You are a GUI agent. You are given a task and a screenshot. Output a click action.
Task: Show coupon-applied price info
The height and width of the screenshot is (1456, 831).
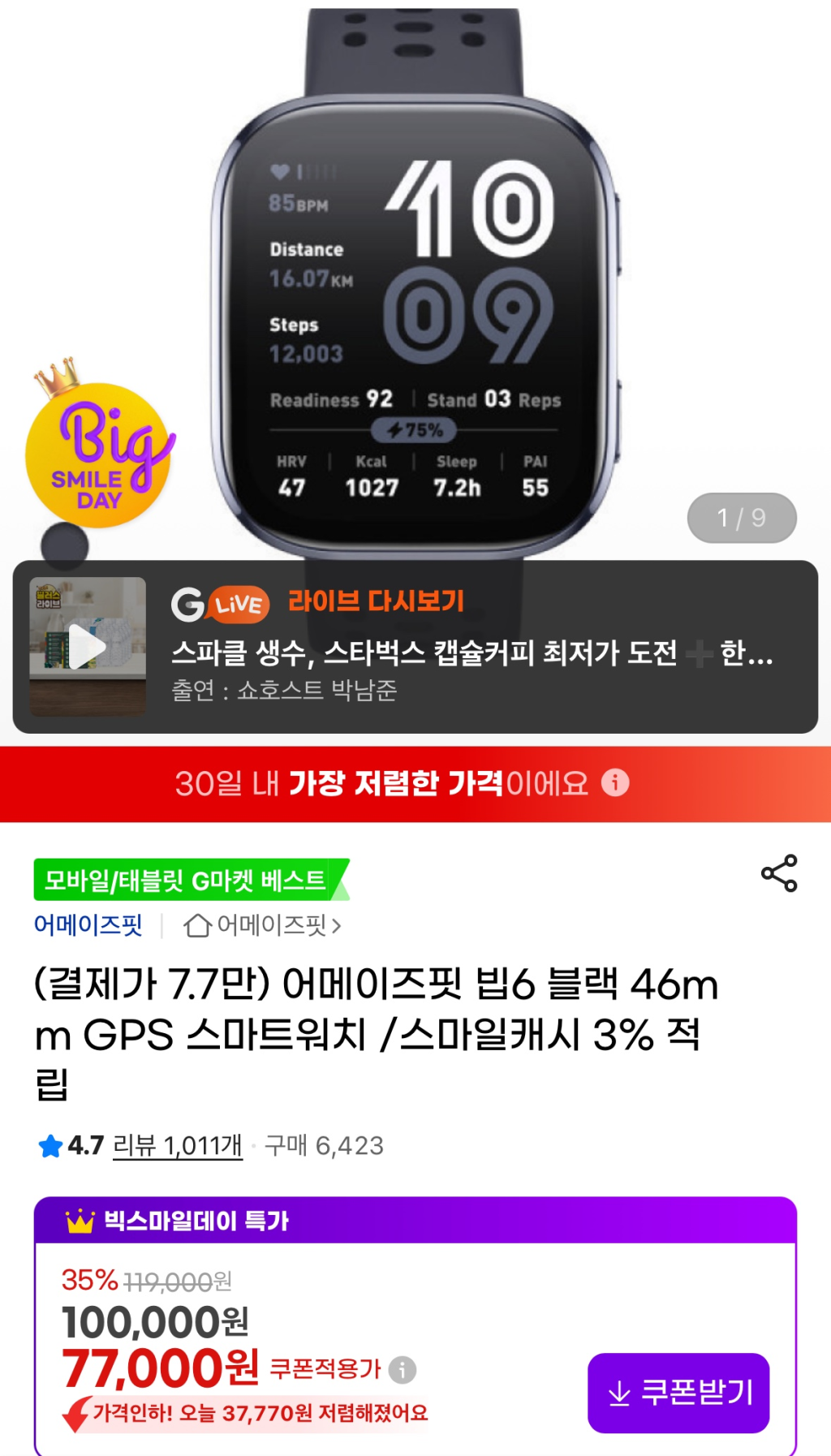click(x=403, y=1370)
